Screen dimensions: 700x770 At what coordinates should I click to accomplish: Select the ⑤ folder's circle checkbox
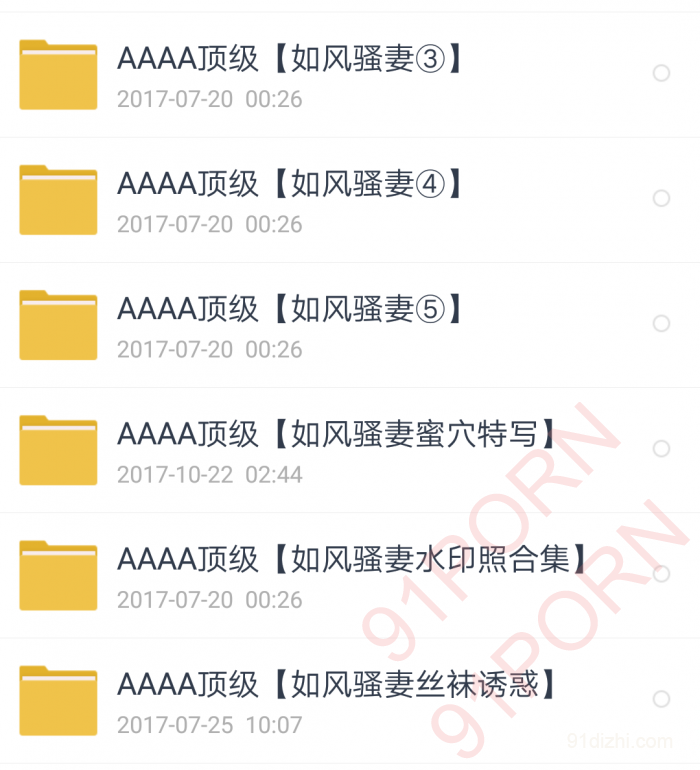661,323
